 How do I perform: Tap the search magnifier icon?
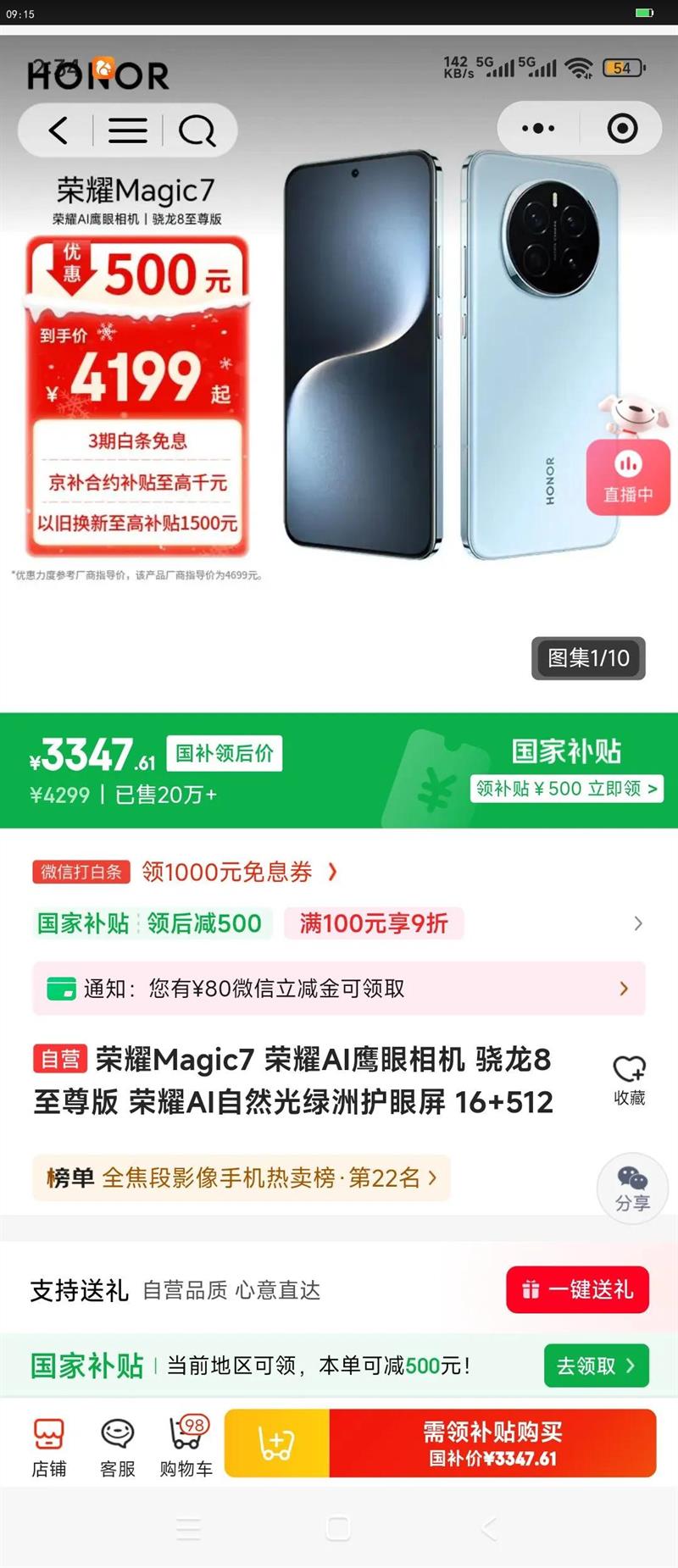[x=197, y=129]
